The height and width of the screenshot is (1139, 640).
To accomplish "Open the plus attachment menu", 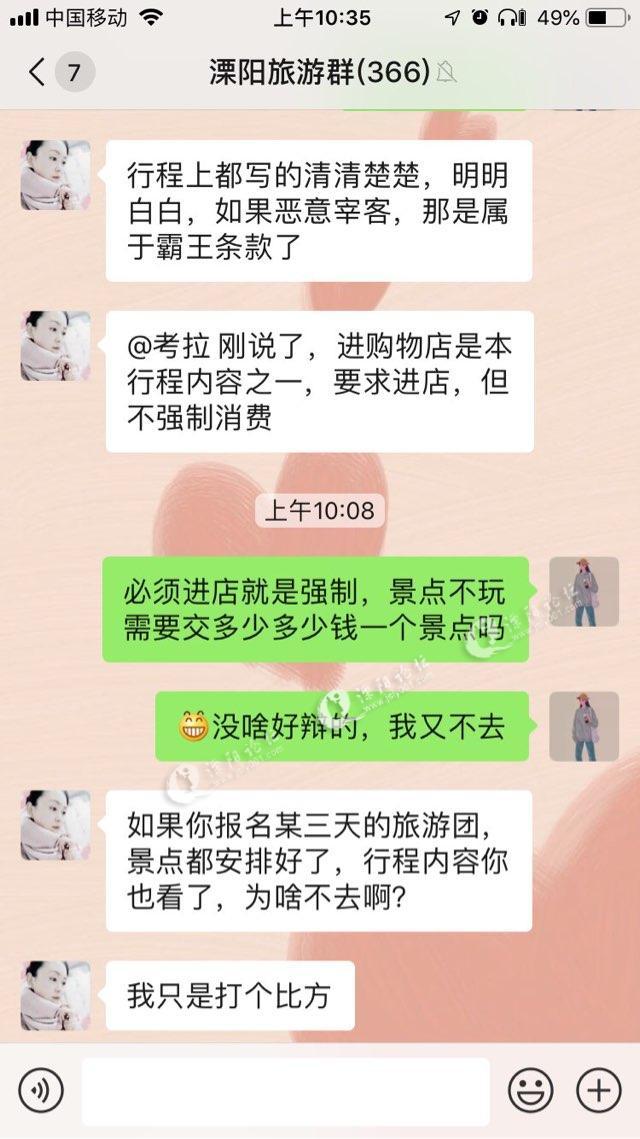I will click(x=599, y=1089).
